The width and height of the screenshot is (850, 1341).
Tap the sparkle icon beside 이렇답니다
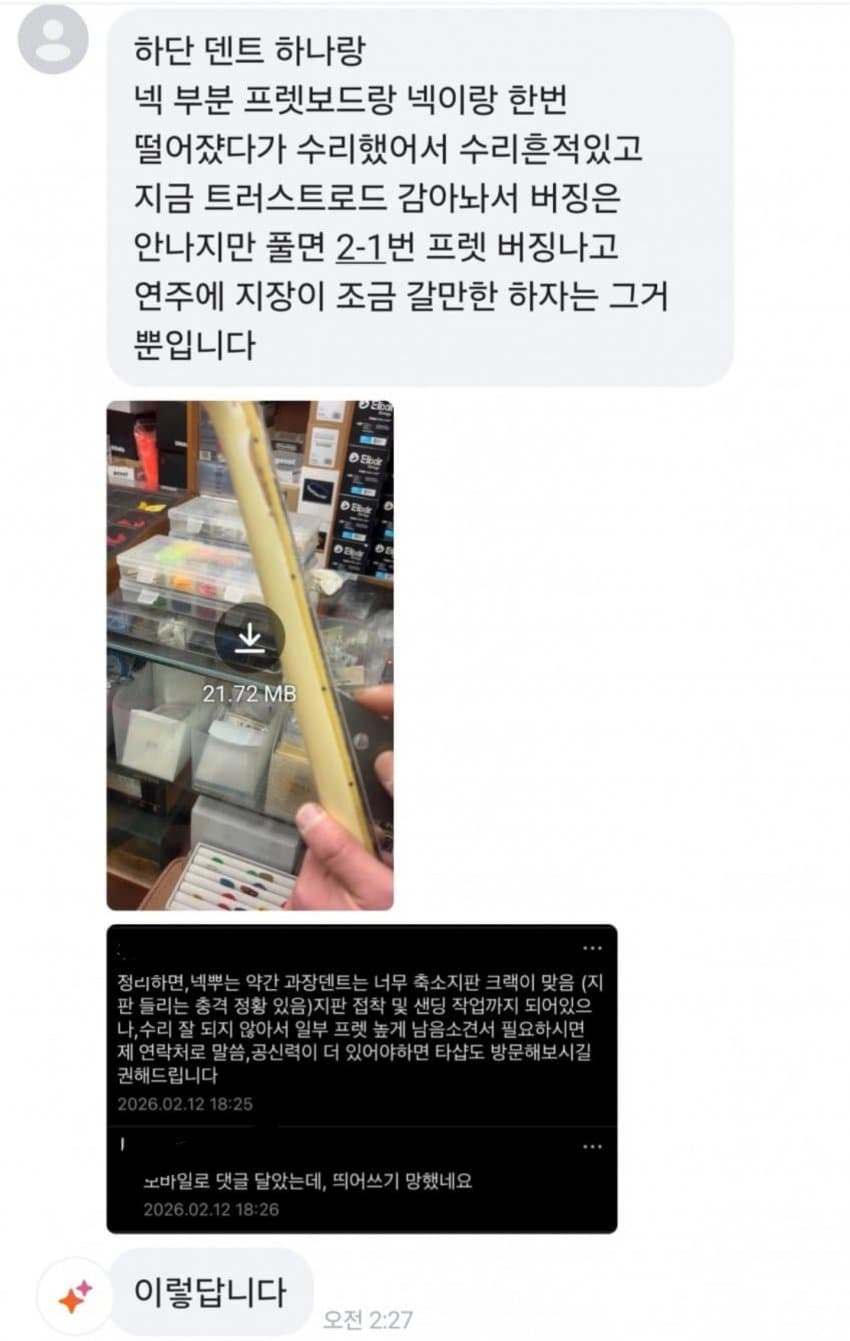[74, 1297]
